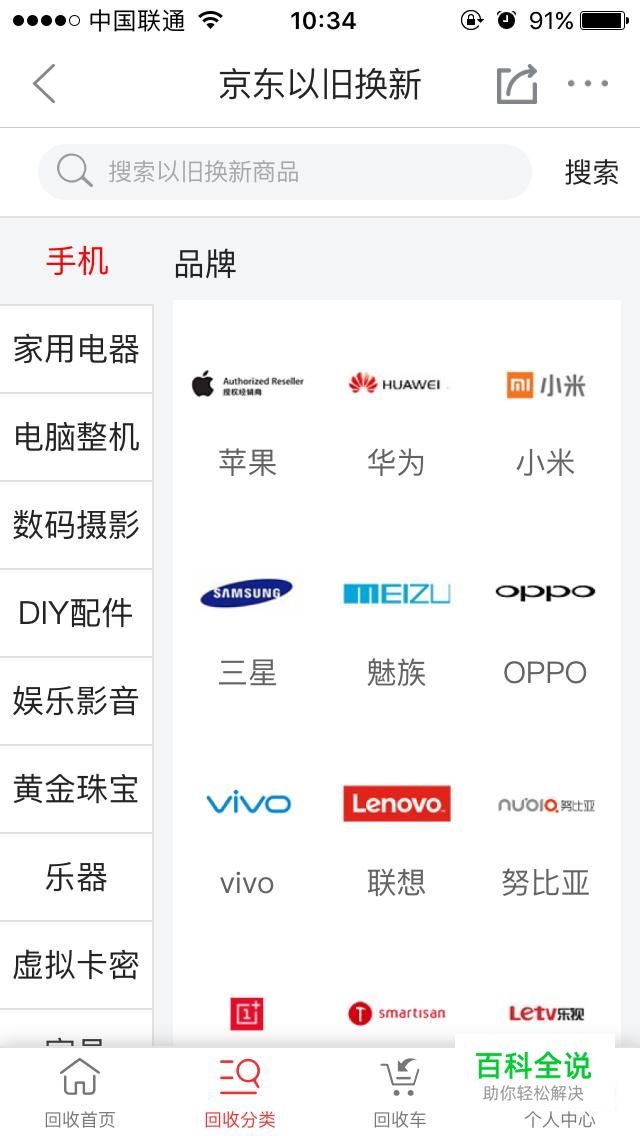Image resolution: width=640 pixels, height=1136 pixels.
Task: Open the 黄金珠宝 category
Action: point(76,789)
